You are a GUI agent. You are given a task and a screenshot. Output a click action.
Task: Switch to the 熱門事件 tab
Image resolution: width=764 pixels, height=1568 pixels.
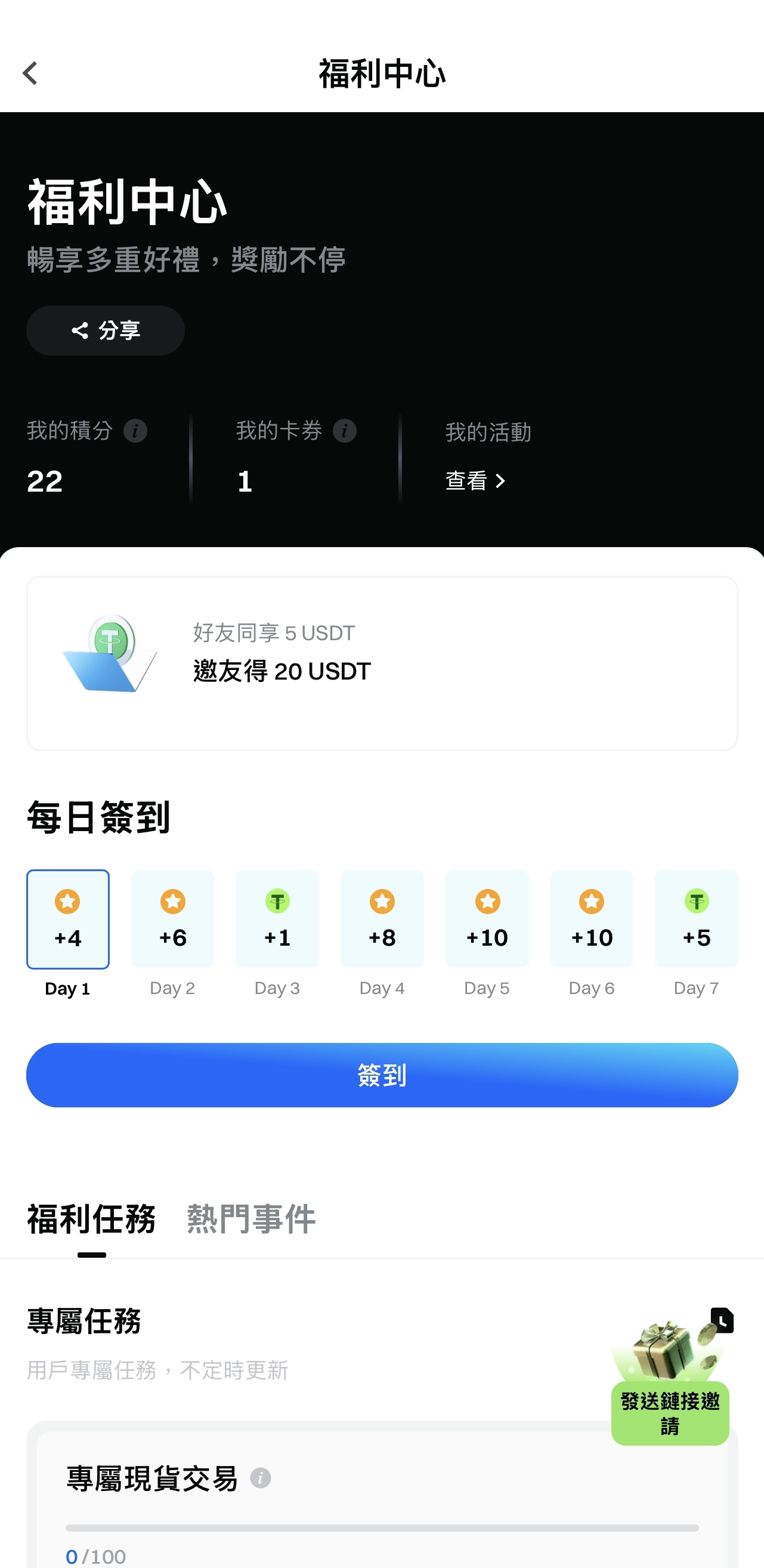[x=250, y=1219]
